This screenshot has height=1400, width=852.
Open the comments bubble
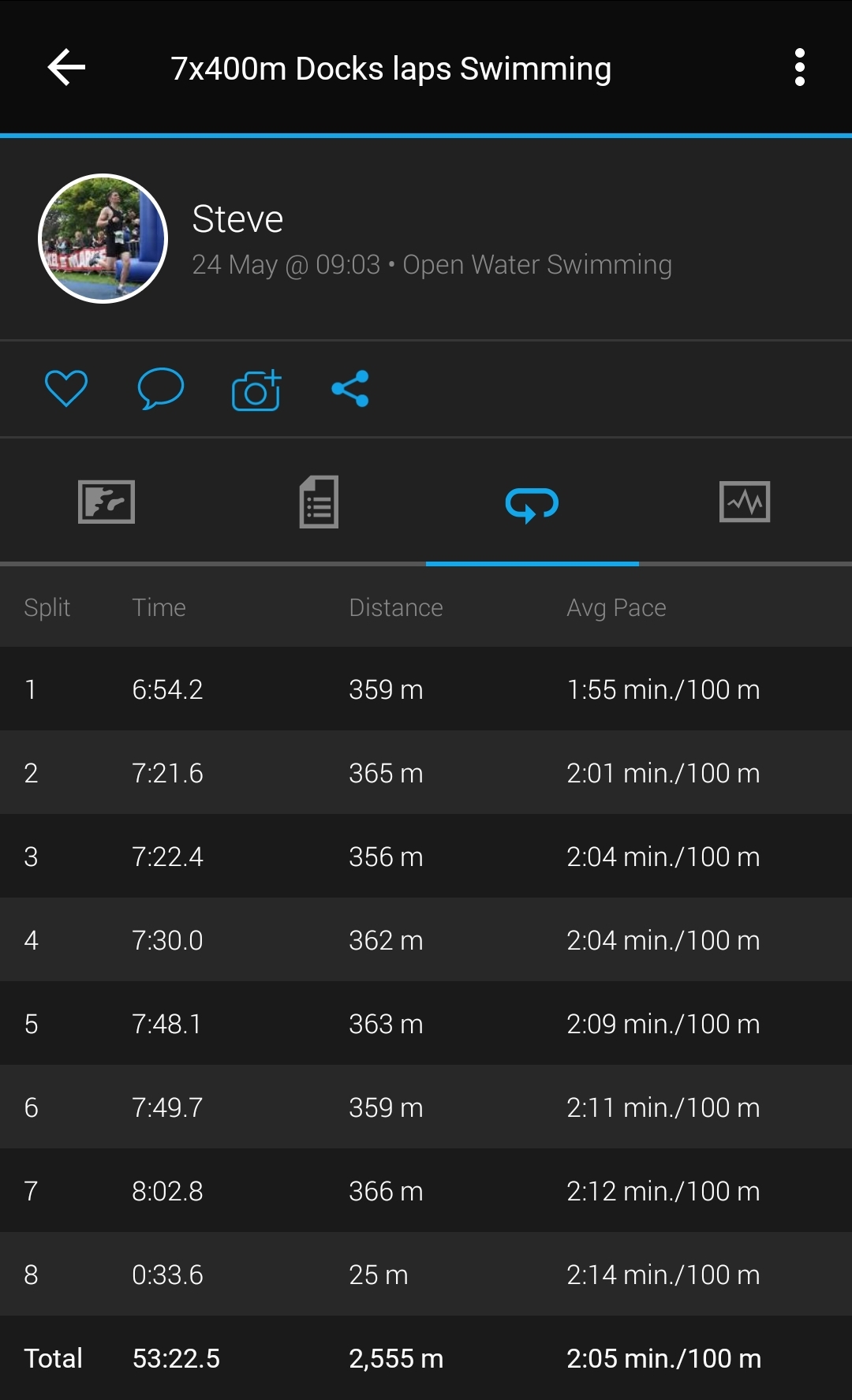tap(161, 389)
